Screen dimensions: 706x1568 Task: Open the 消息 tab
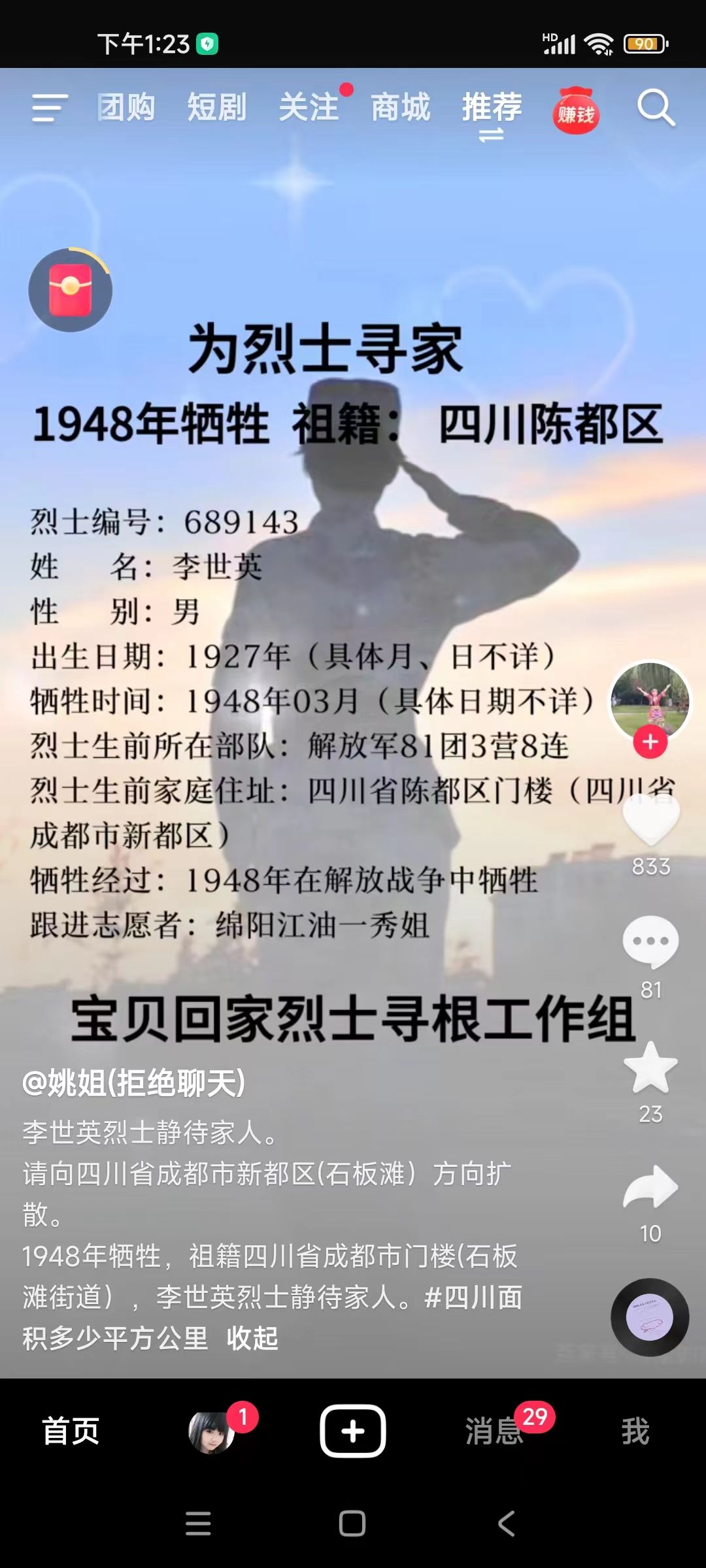pos(494,1431)
